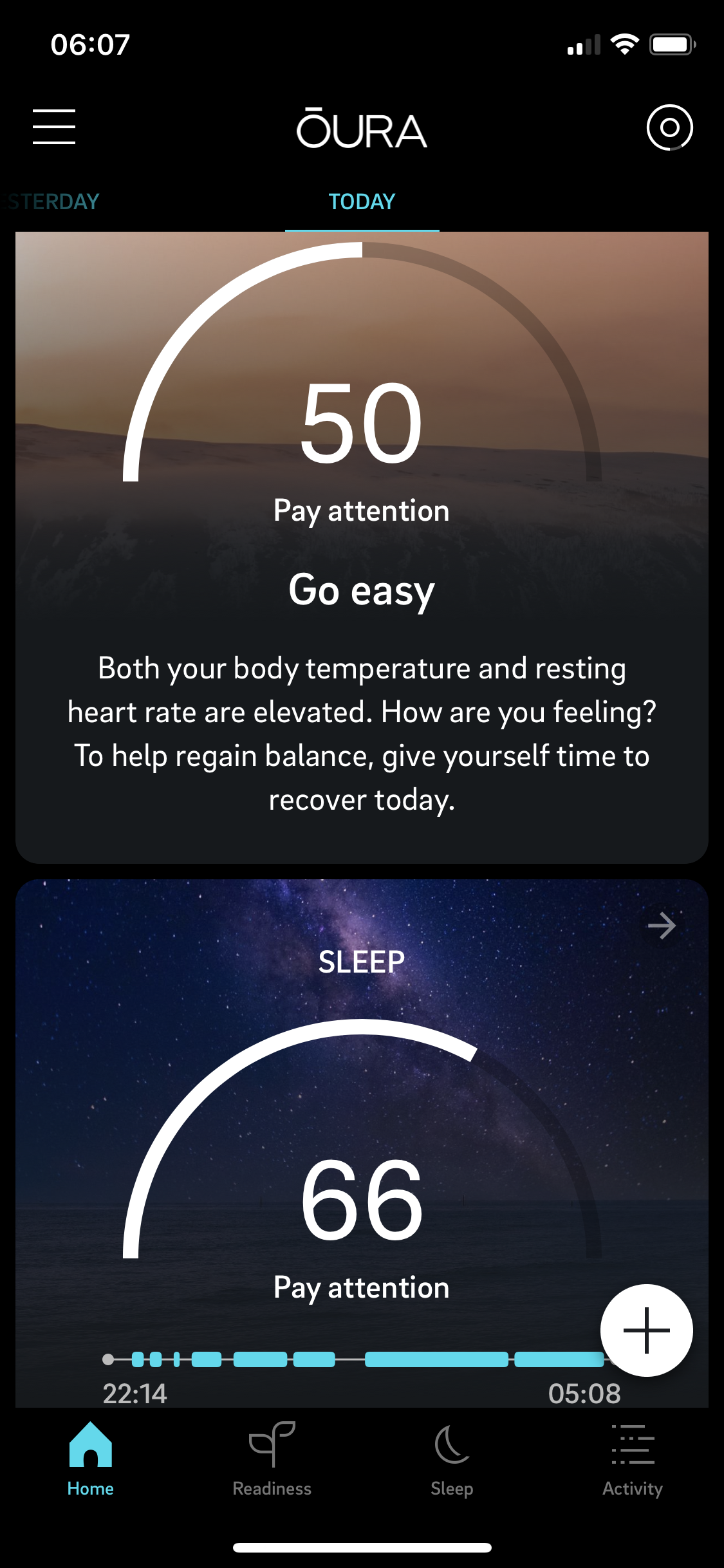Open the ring status icon

coord(669,127)
